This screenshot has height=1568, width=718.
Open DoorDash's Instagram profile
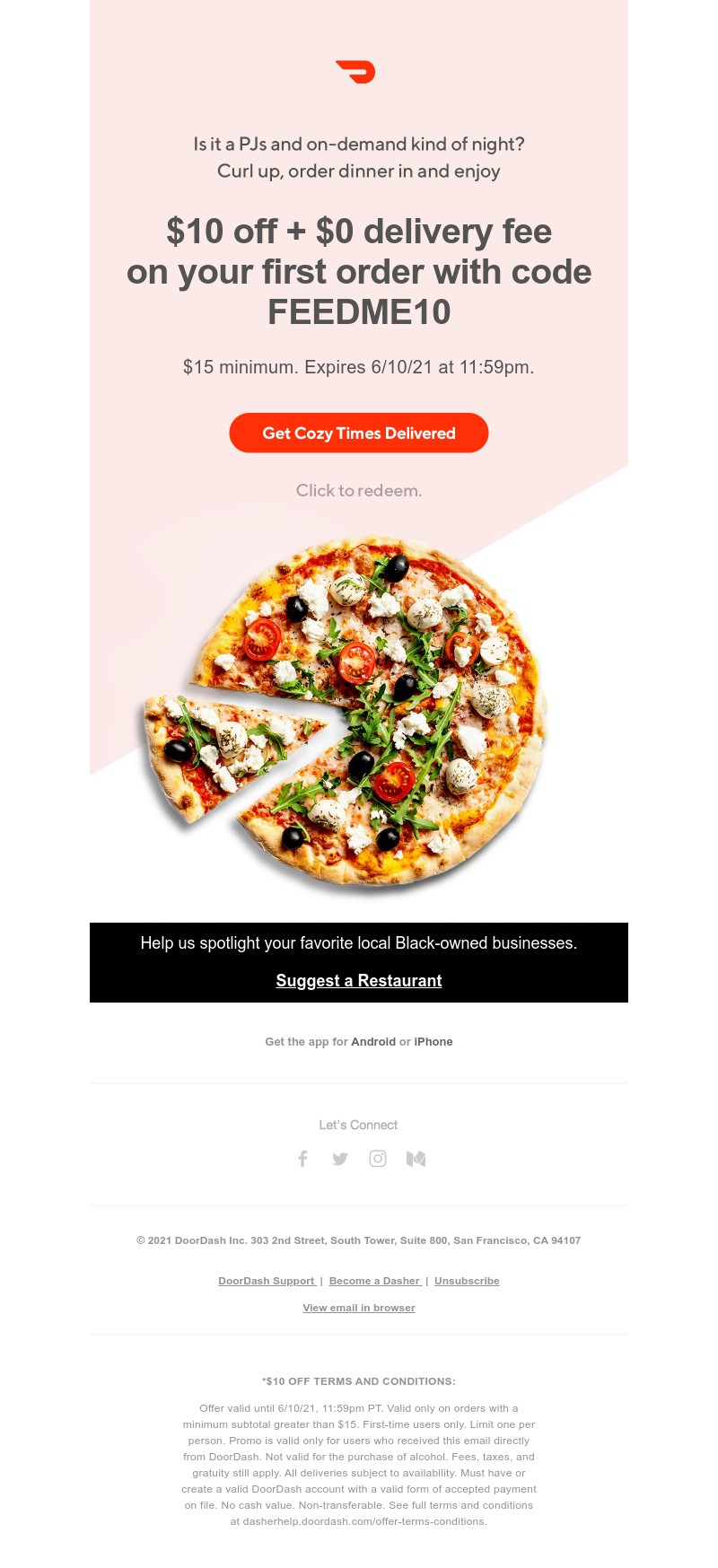pos(378,1159)
